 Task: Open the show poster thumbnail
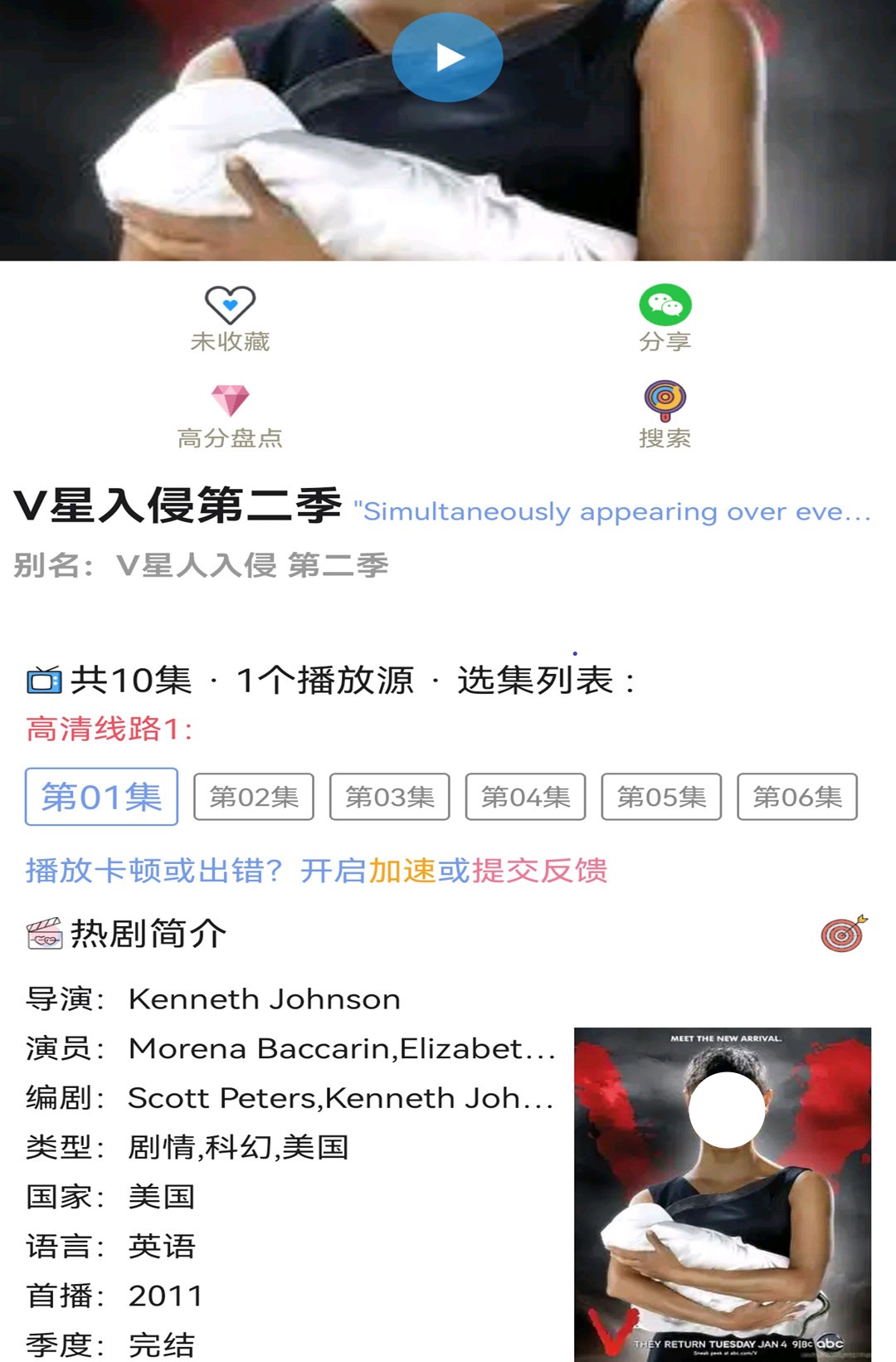722,1194
